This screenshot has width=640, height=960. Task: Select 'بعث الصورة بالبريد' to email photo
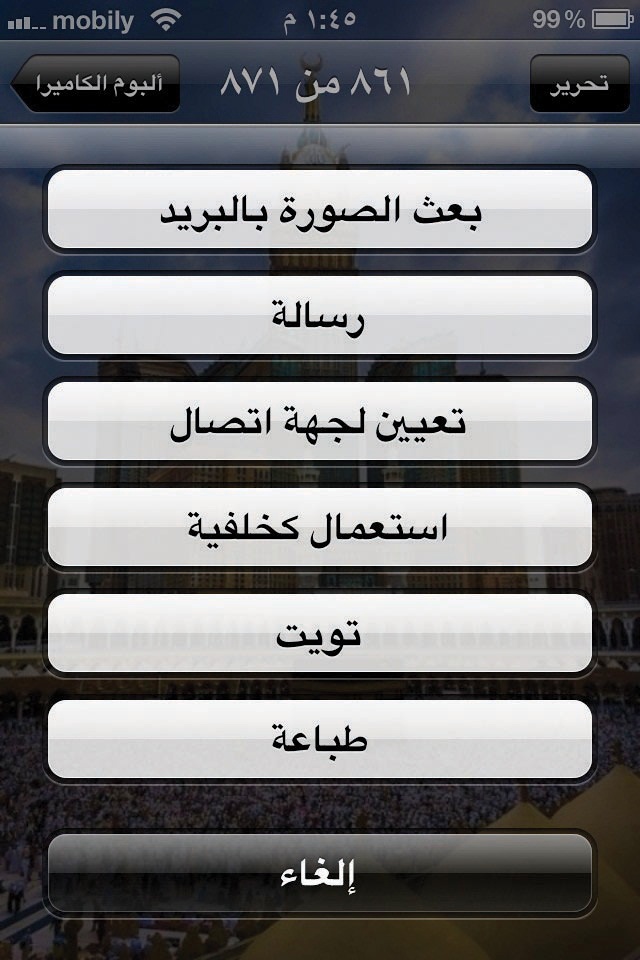coord(320,211)
